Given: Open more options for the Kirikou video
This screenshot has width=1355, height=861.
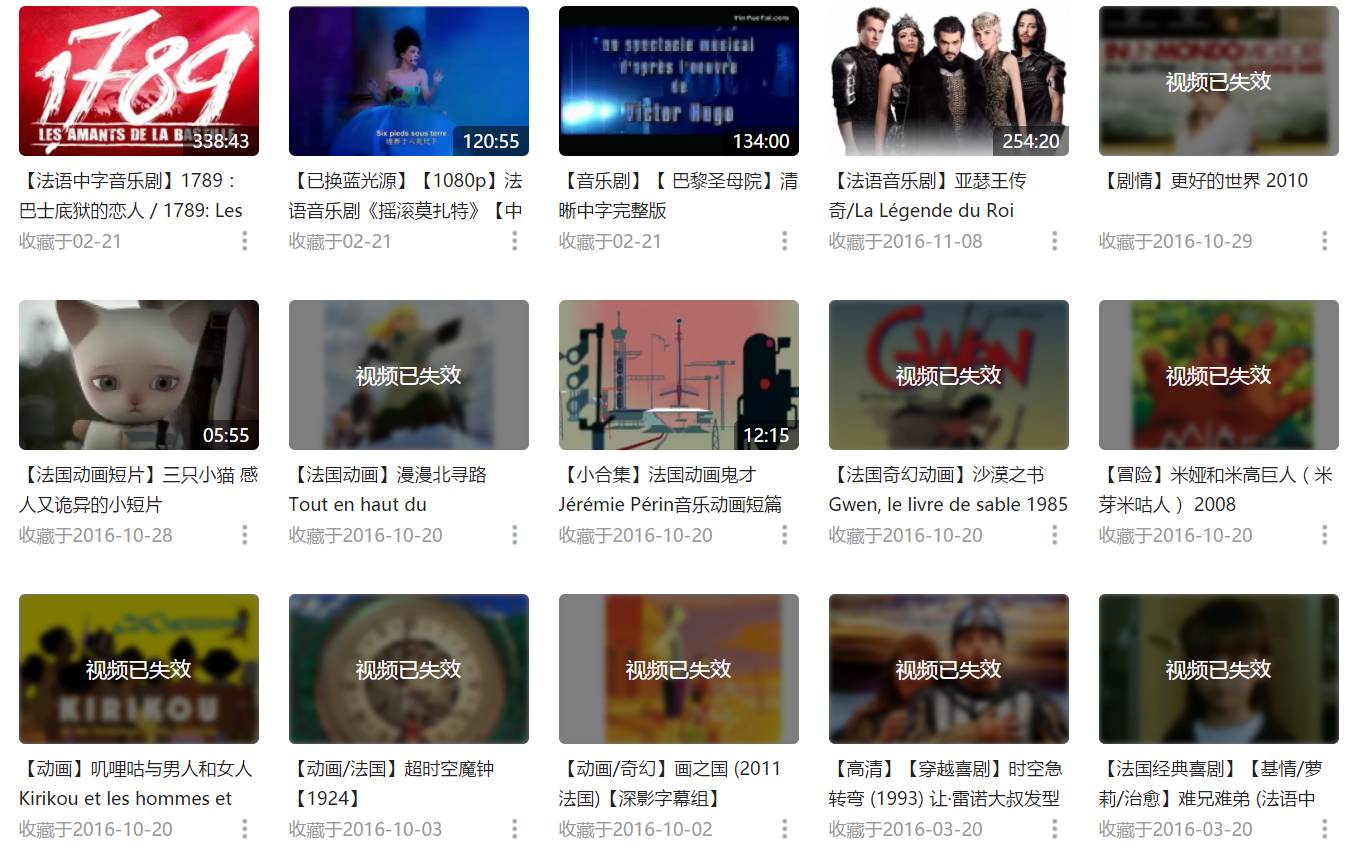Looking at the screenshot, I should click(244, 829).
